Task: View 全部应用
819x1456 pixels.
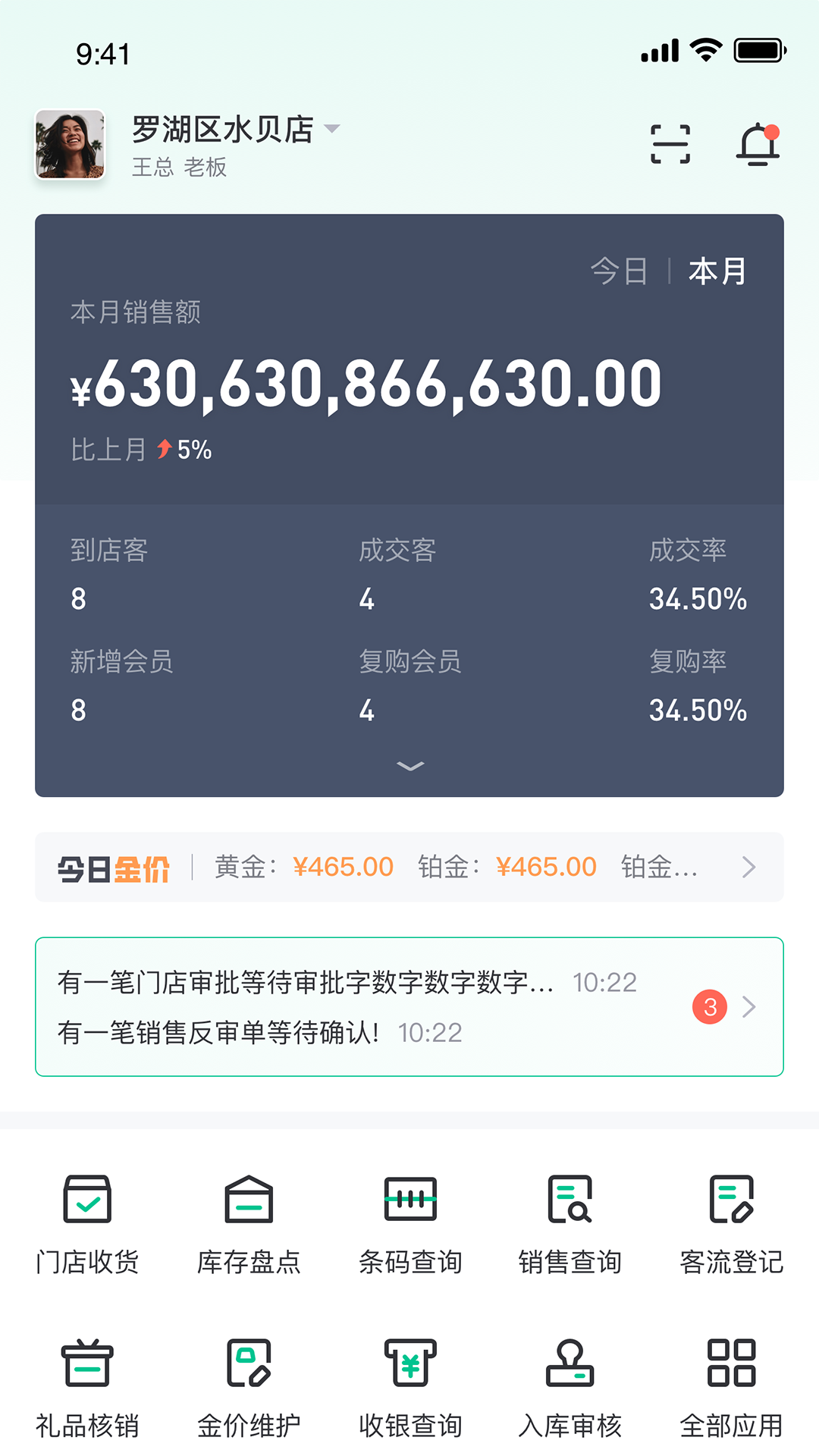Action: 731,1385
